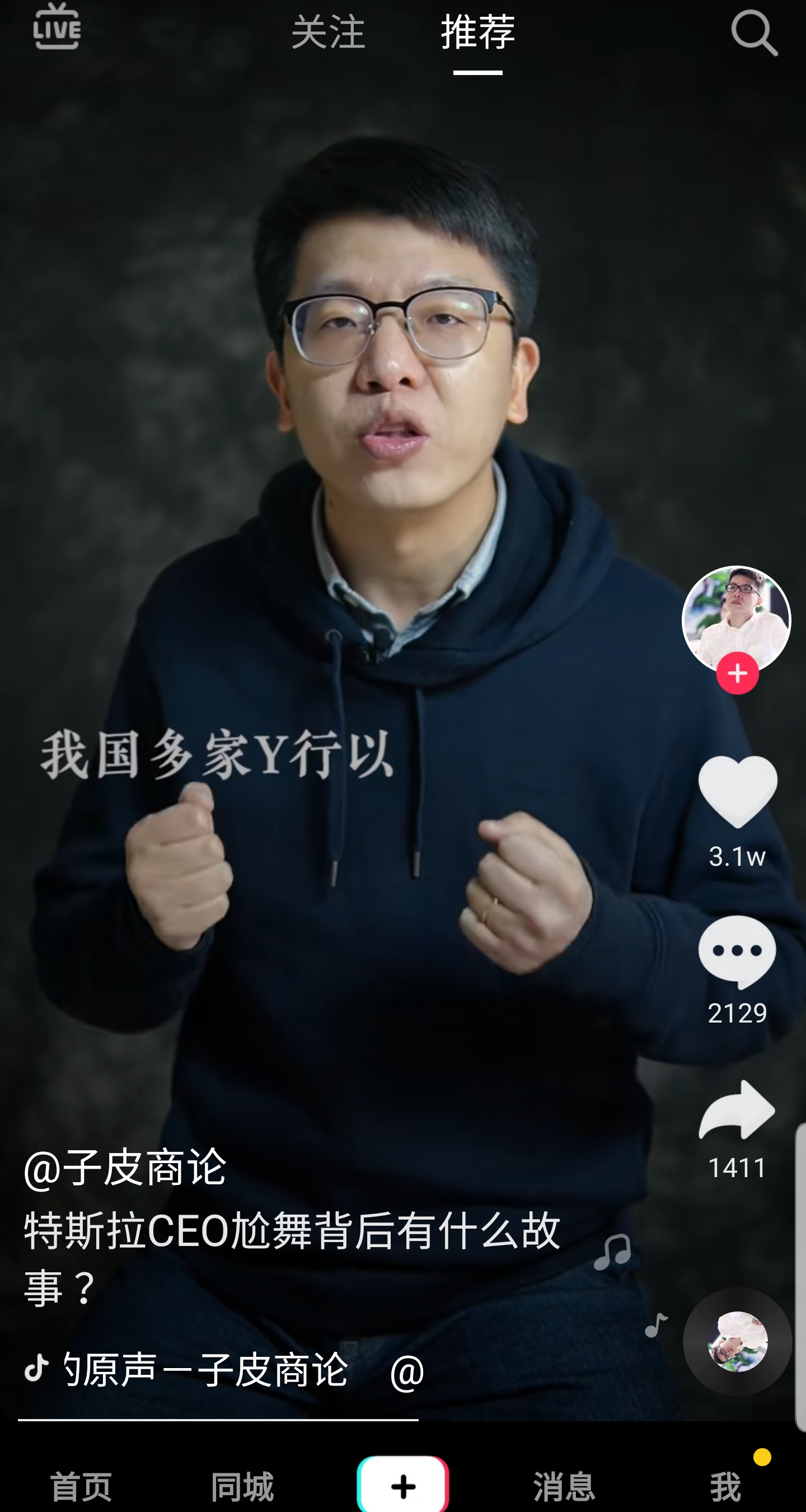Image resolution: width=806 pixels, height=1512 pixels.
Task: Open the original sound 子皮商论 link
Action: click(207, 1369)
